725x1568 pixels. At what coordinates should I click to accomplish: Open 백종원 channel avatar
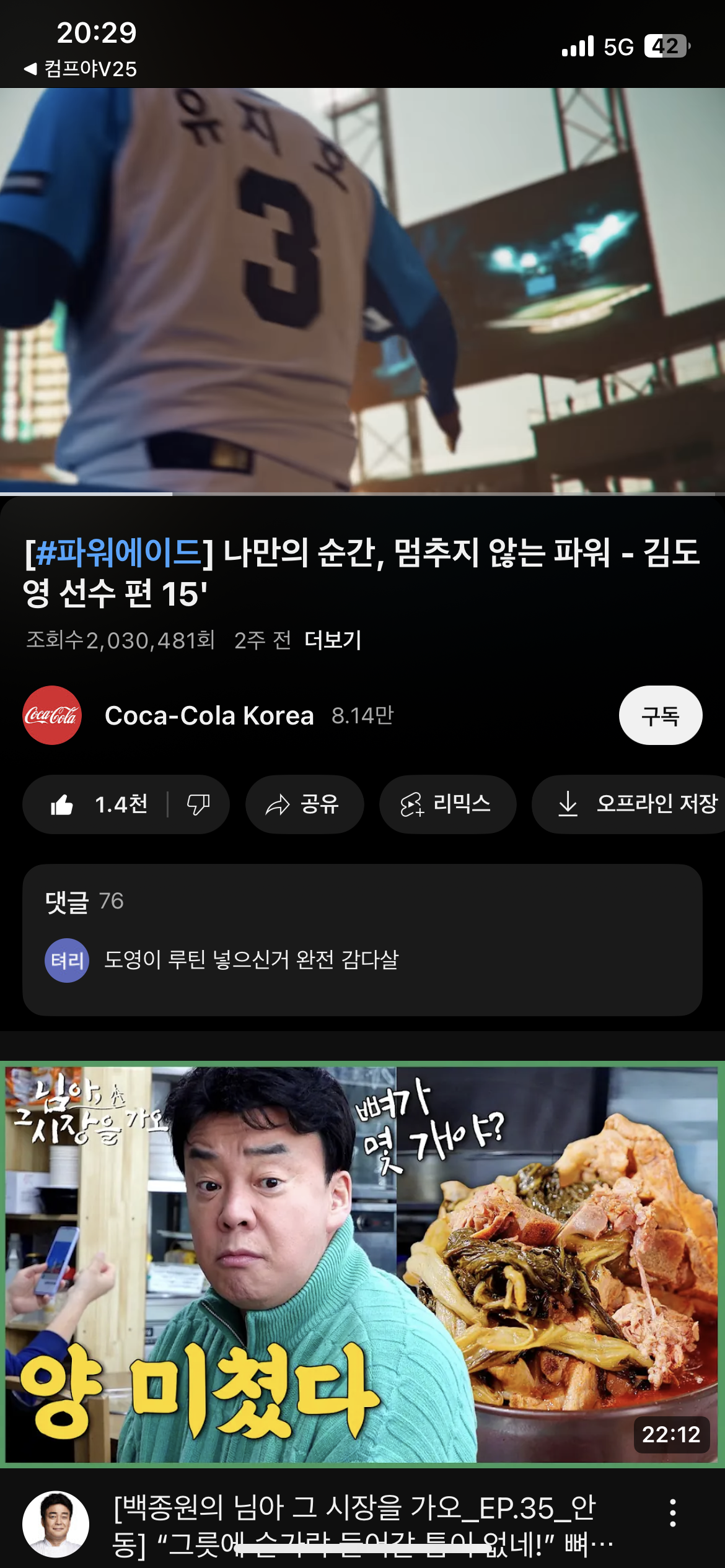pyautogui.click(x=56, y=1524)
